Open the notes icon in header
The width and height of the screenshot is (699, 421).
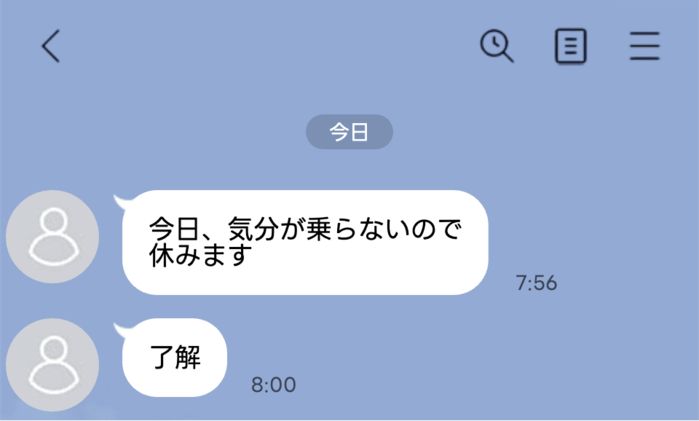tap(571, 46)
